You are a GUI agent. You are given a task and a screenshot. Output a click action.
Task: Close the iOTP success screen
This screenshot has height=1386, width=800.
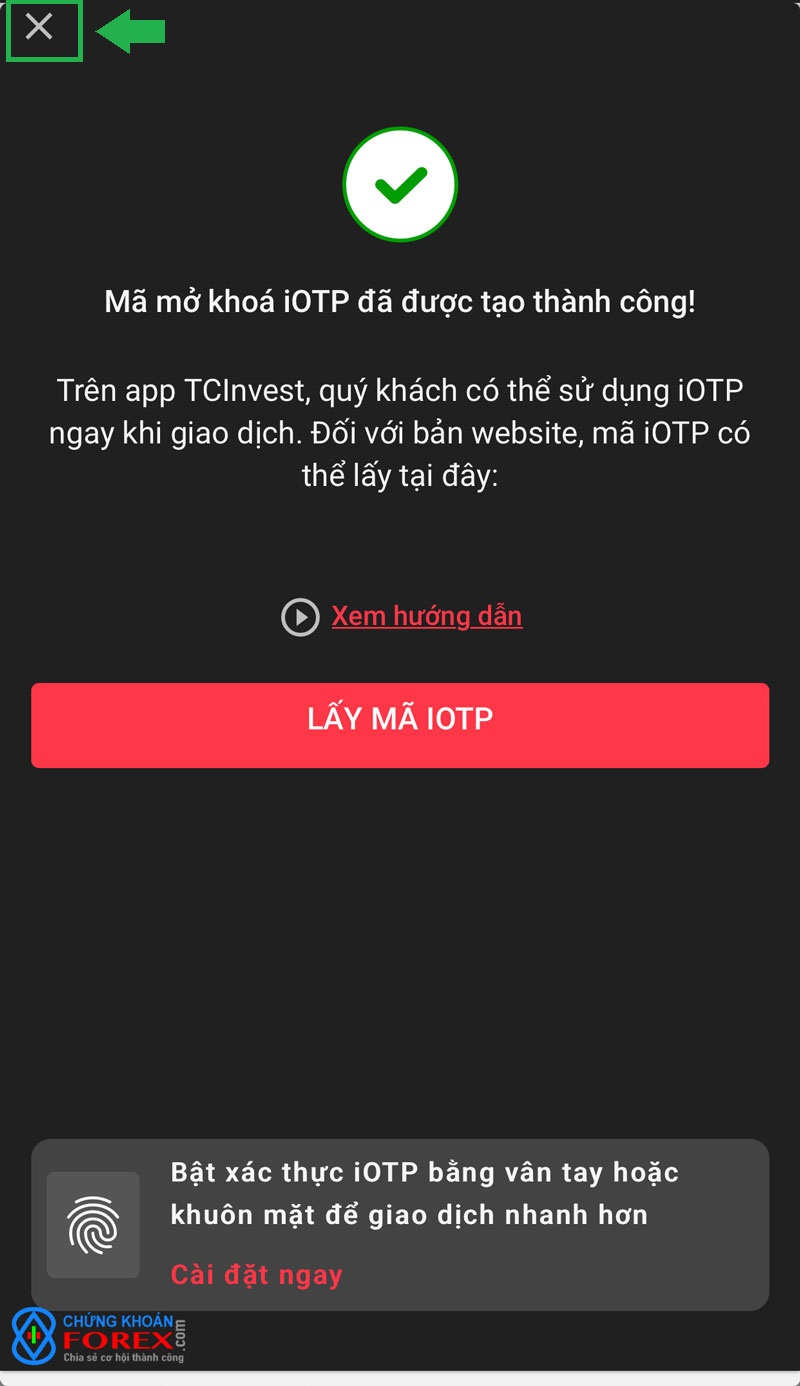click(x=39, y=27)
